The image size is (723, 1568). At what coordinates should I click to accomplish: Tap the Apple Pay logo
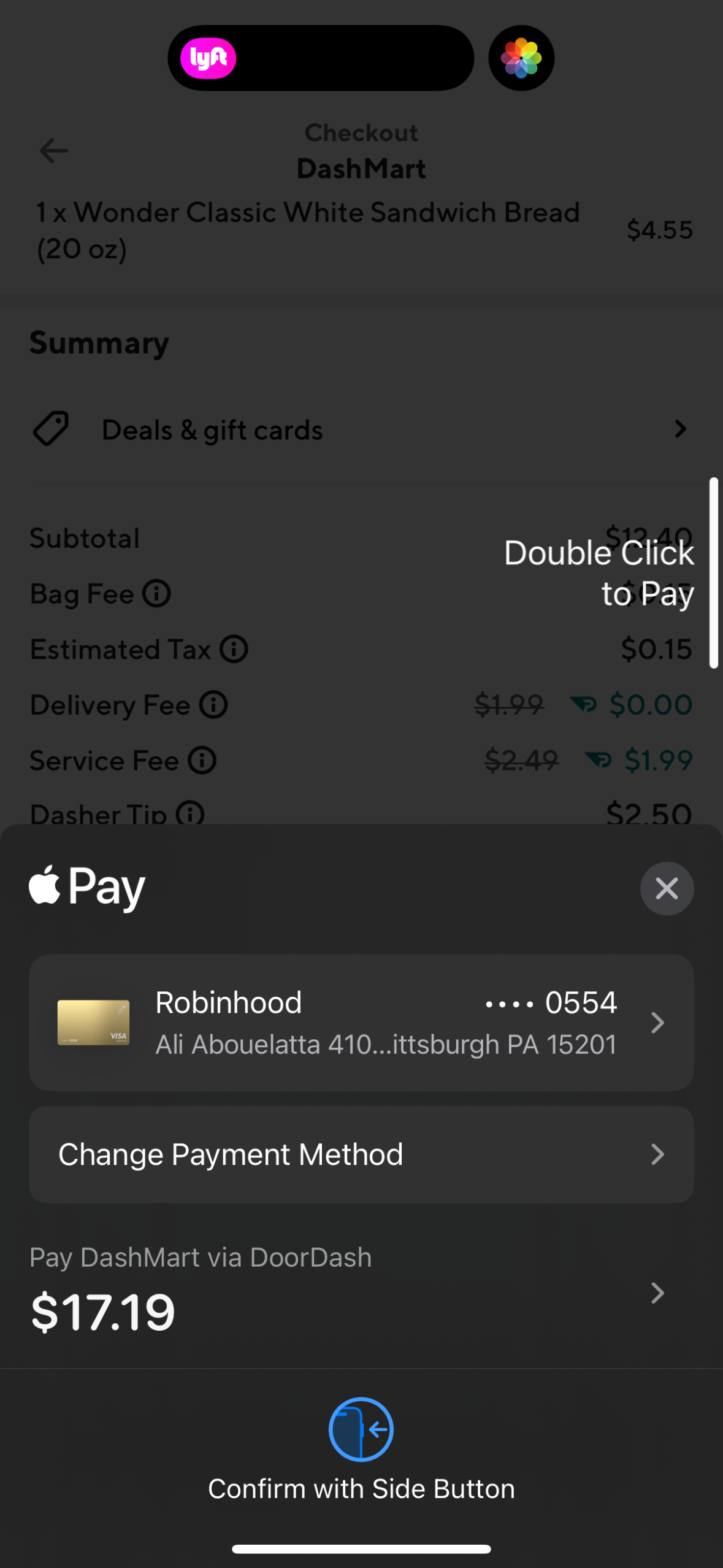(86, 888)
